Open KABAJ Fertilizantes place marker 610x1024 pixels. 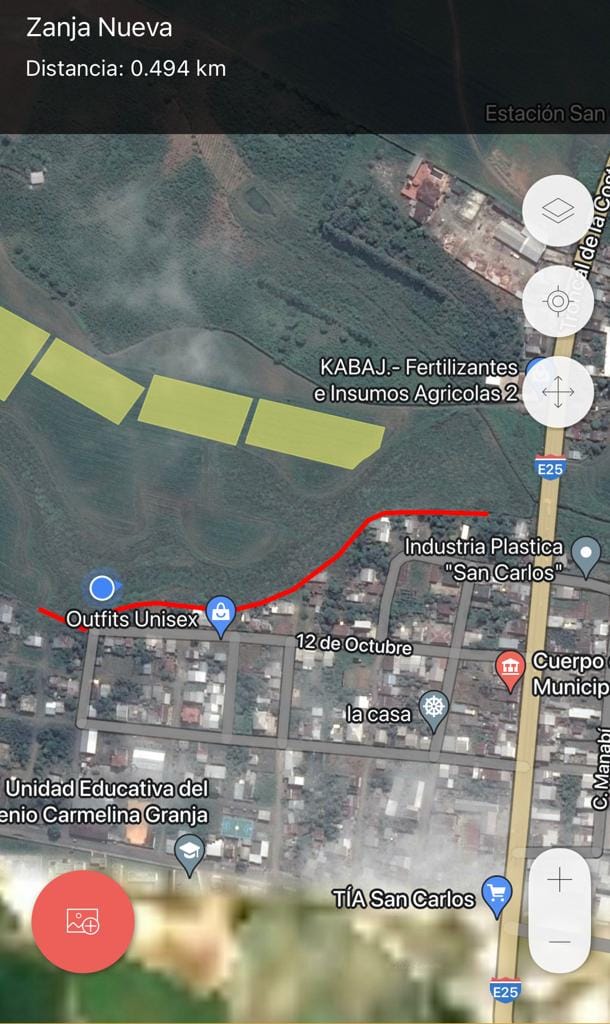tap(536, 368)
